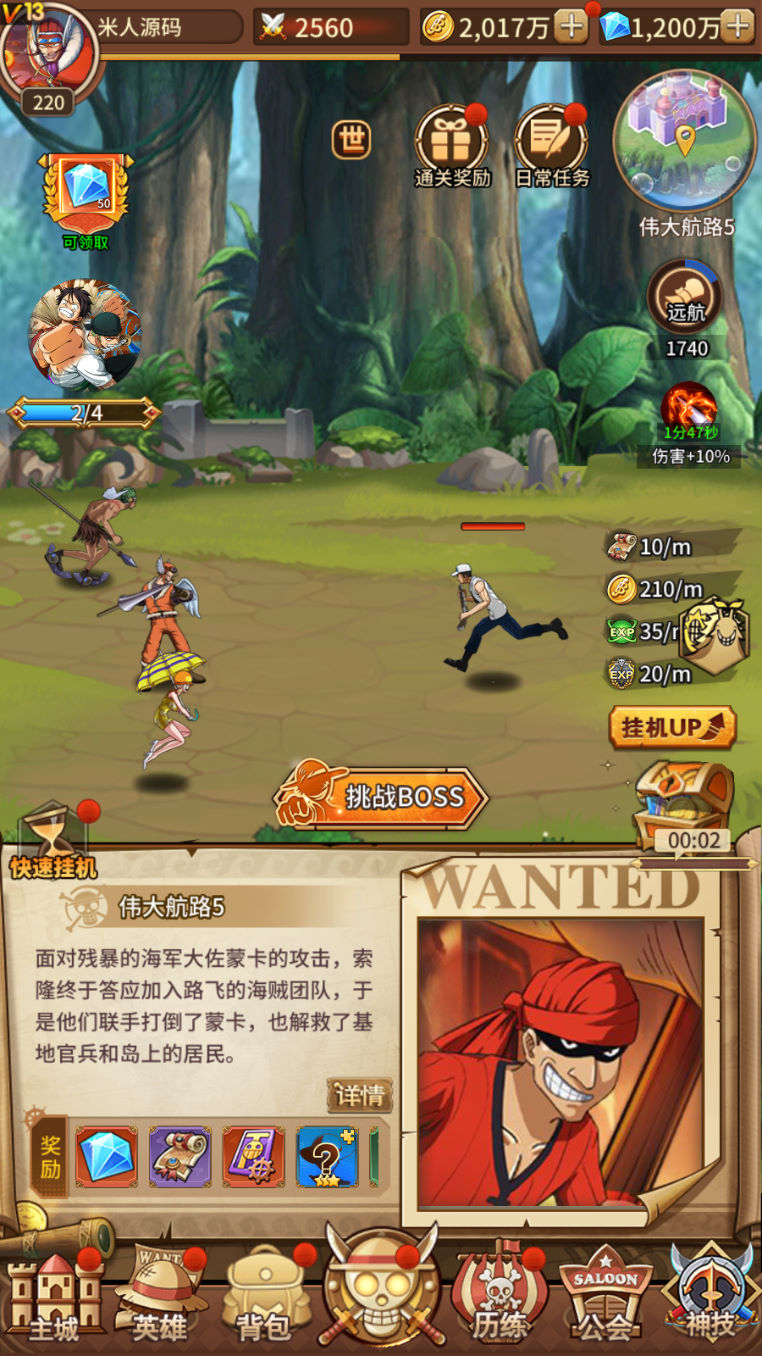Open 日常任务 daily tasks
The height and width of the screenshot is (1356, 762).
tap(552, 146)
